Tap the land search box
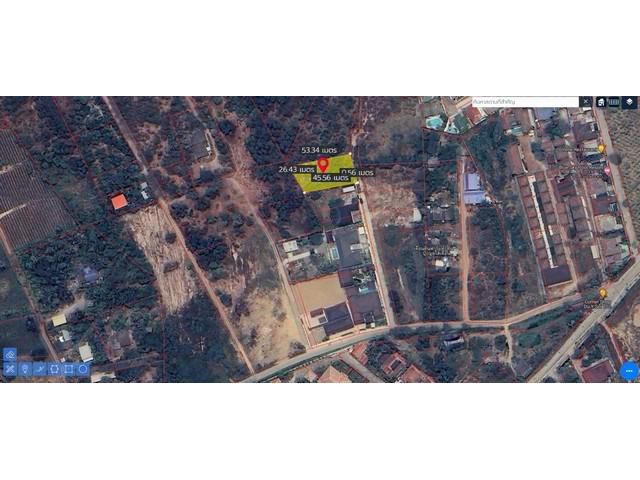The height and width of the screenshot is (480, 640). tap(522, 102)
